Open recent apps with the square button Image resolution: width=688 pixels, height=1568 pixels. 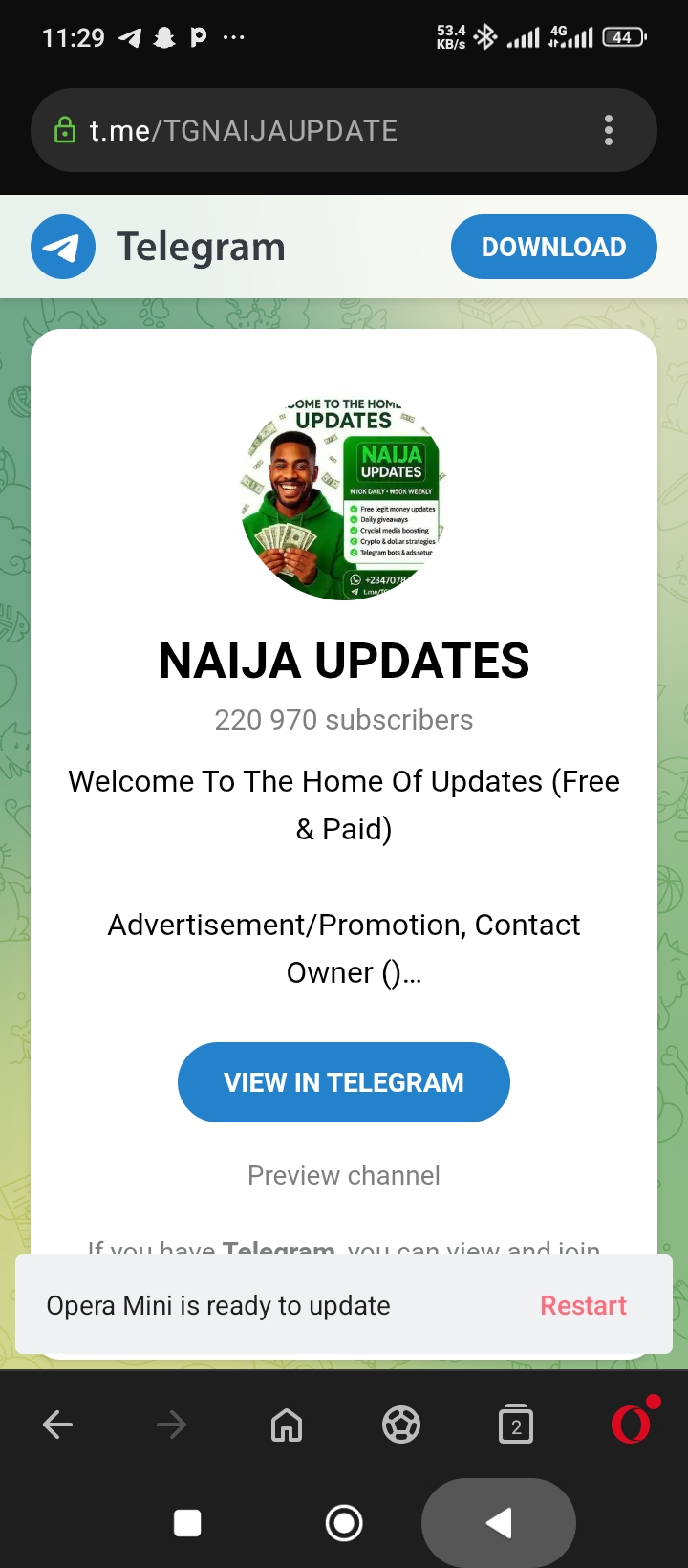[x=187, y=1523]
